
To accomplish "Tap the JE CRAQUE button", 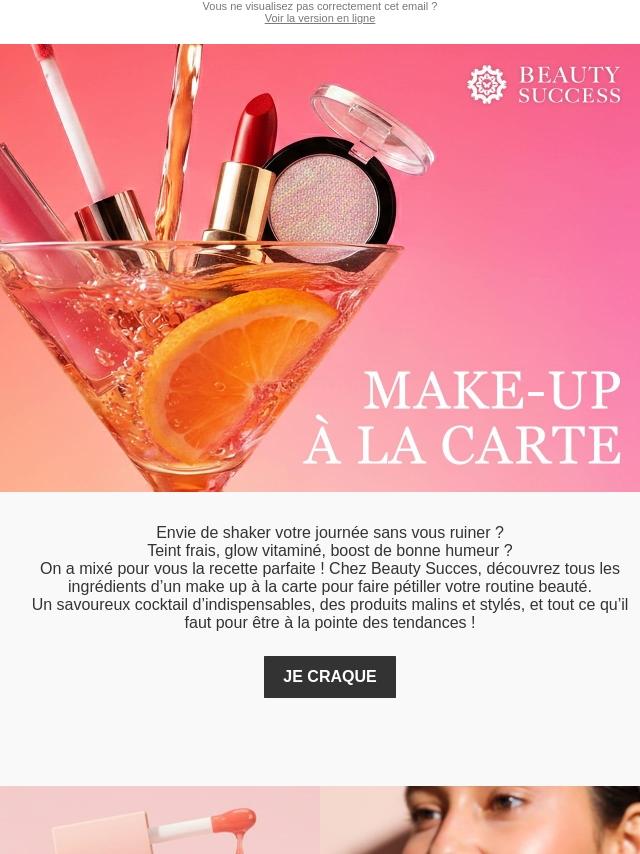I will click(x=330, y=677).
